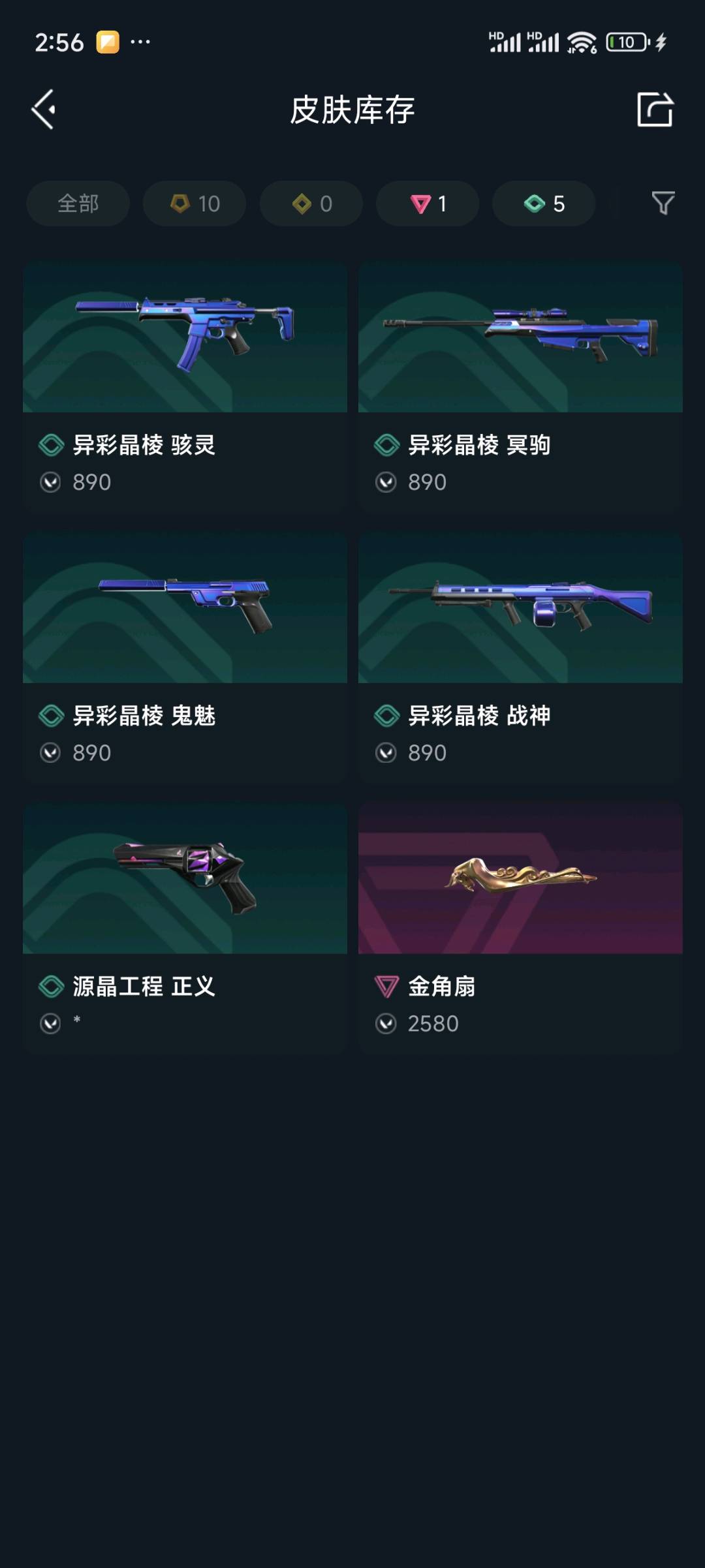Go back from skin inventory
705x1568 pixels.
pyautogui.click(x=44, y=110)
